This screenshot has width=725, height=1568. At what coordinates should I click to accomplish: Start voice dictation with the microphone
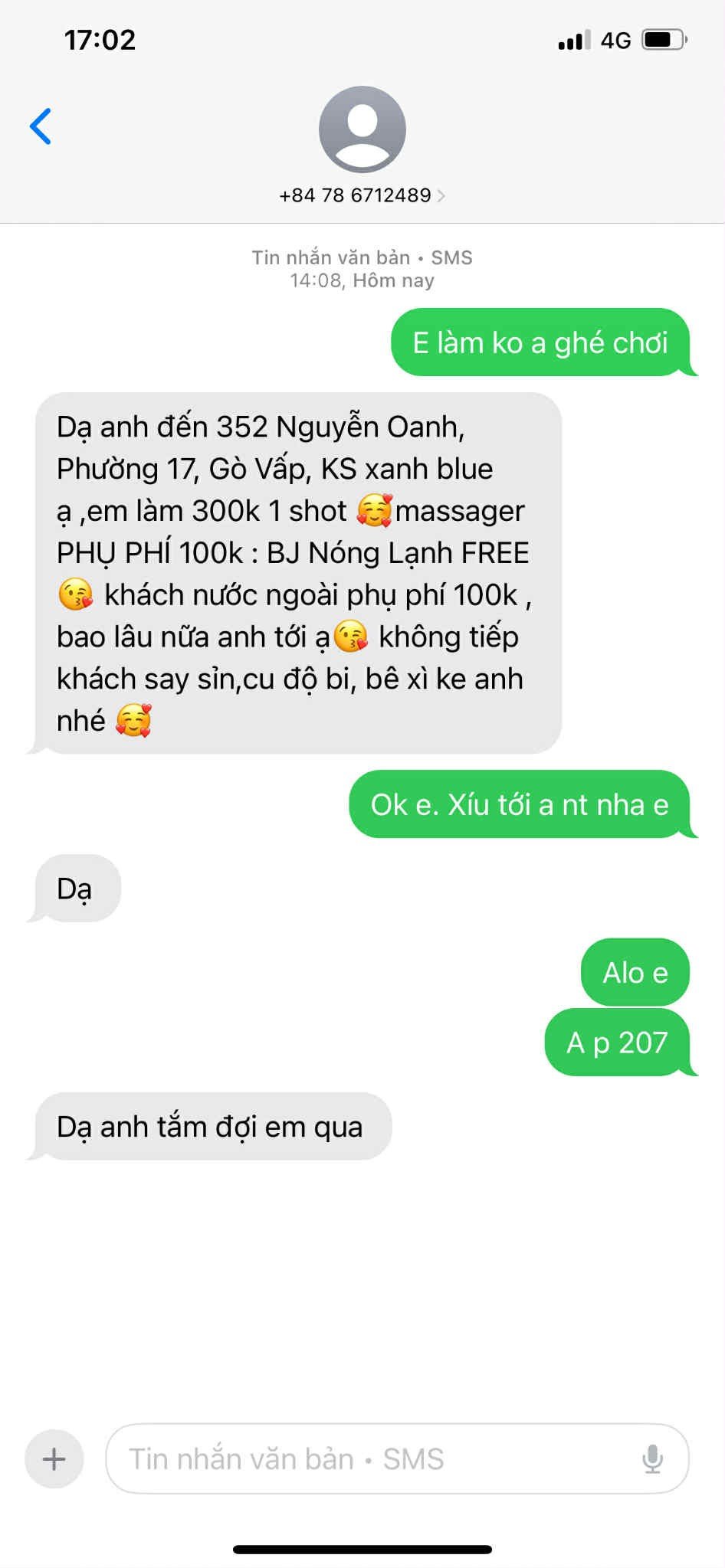click(x=652, y=1458)
